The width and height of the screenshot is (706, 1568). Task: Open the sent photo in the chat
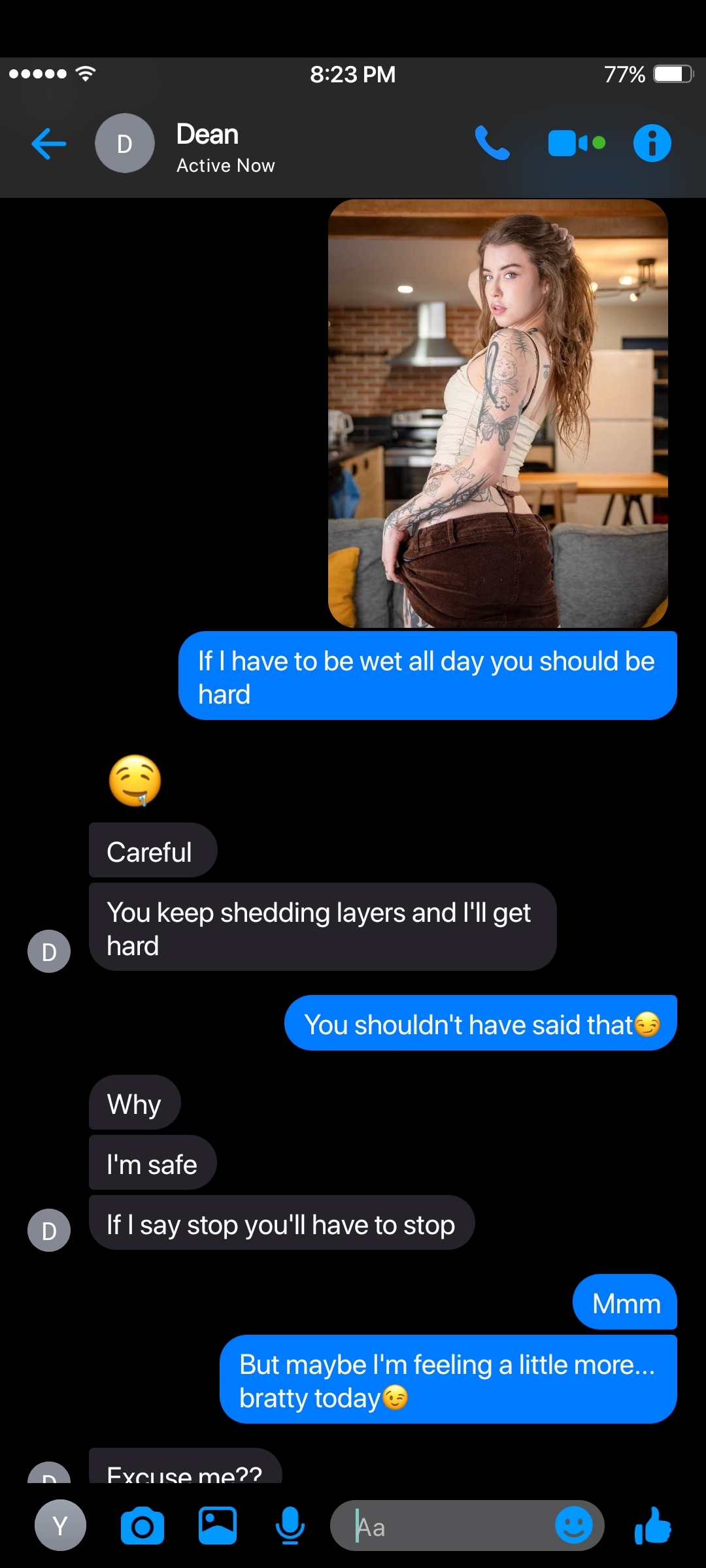[x=498, y=414]
